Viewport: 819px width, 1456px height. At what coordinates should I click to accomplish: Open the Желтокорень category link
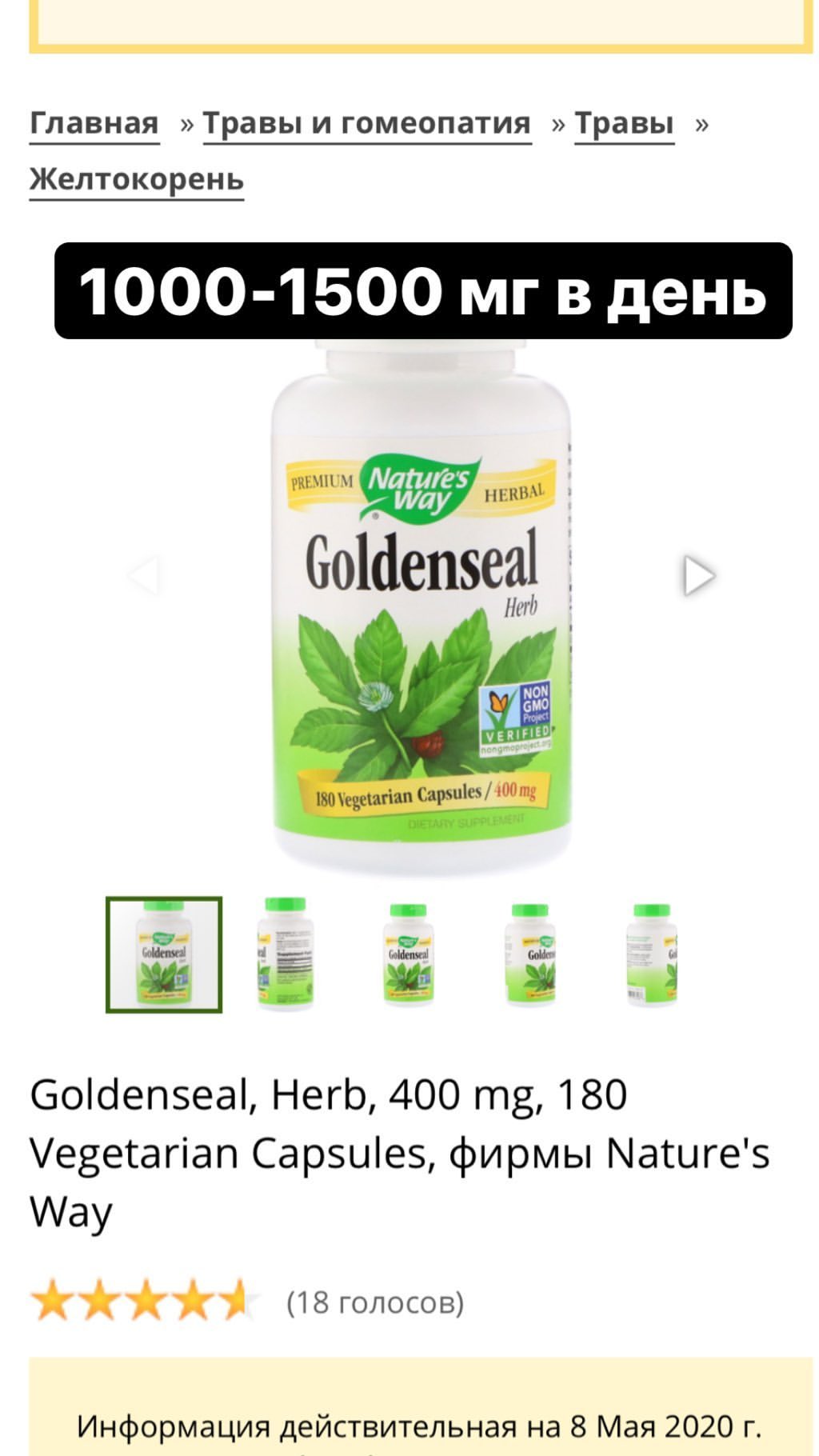pos(137,178)
